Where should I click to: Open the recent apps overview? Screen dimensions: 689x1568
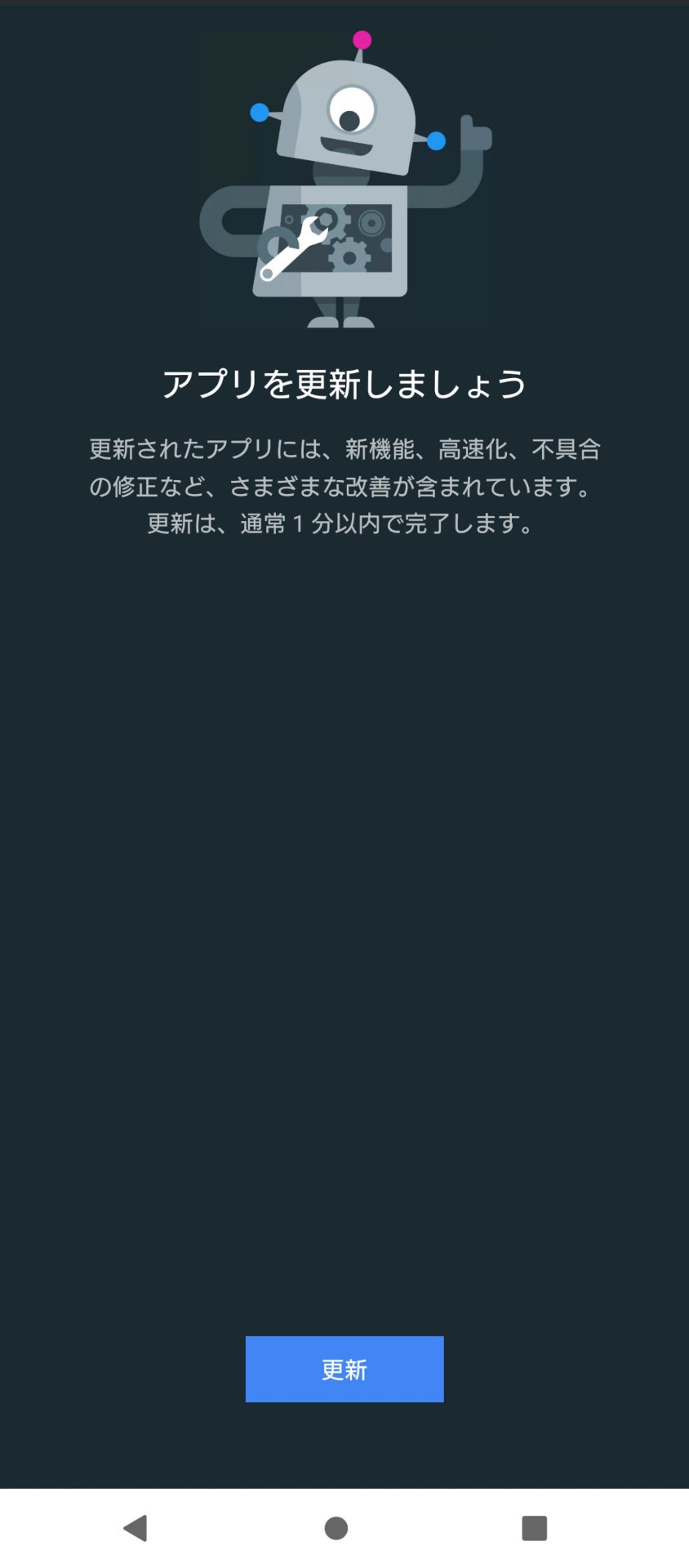534,1527
